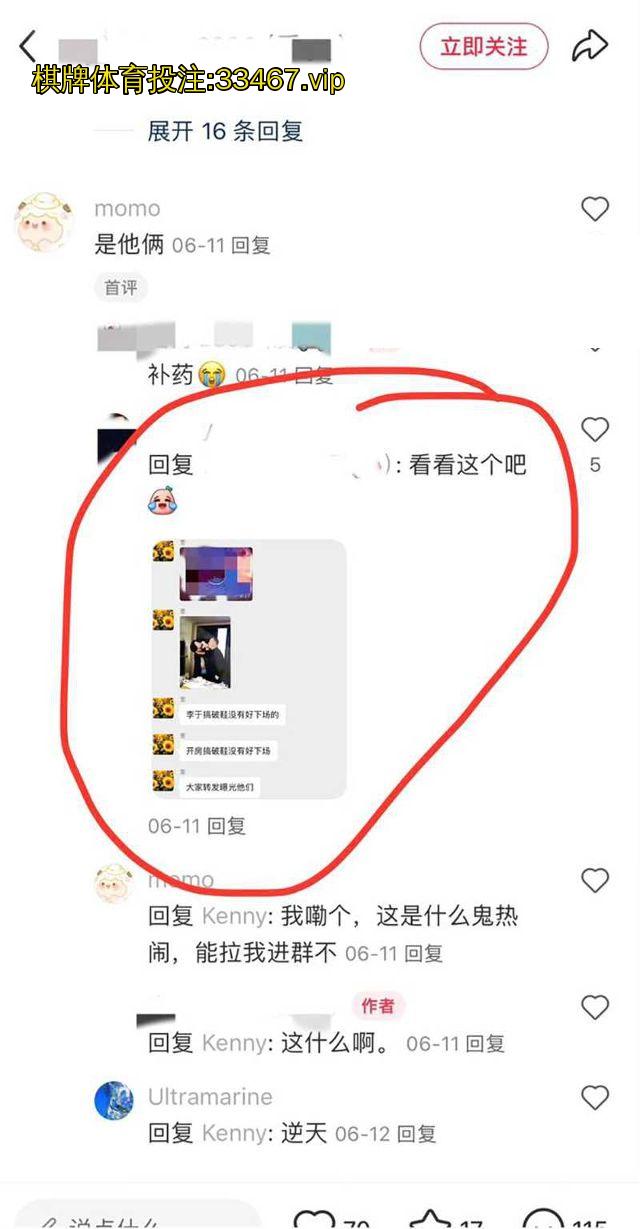Reply to Ultramarine's comment 逆天
The width and height of the screenshot is (640, 1229).
click(416, 1134)
